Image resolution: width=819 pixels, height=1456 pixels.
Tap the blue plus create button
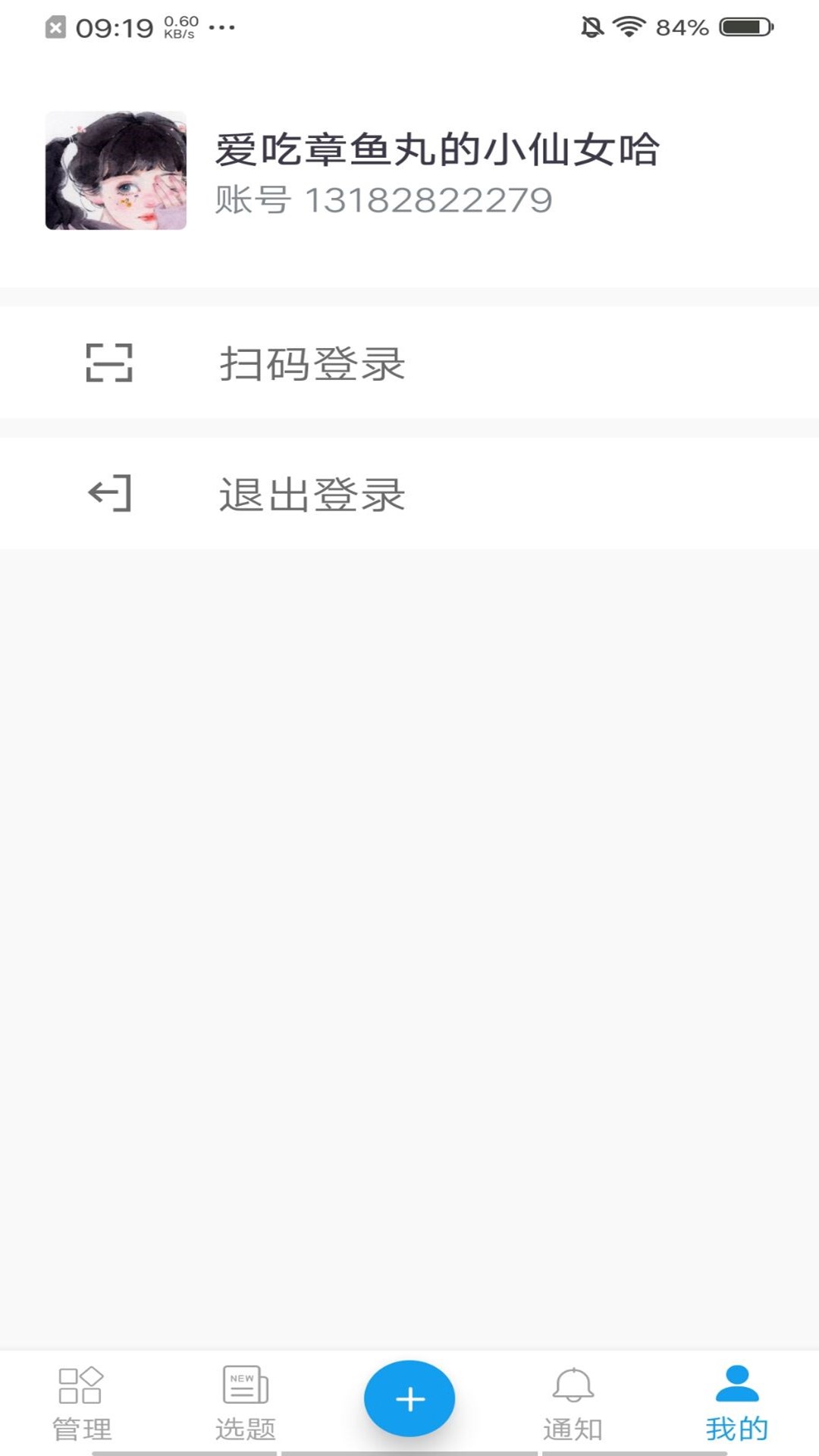pos(409,1398)
